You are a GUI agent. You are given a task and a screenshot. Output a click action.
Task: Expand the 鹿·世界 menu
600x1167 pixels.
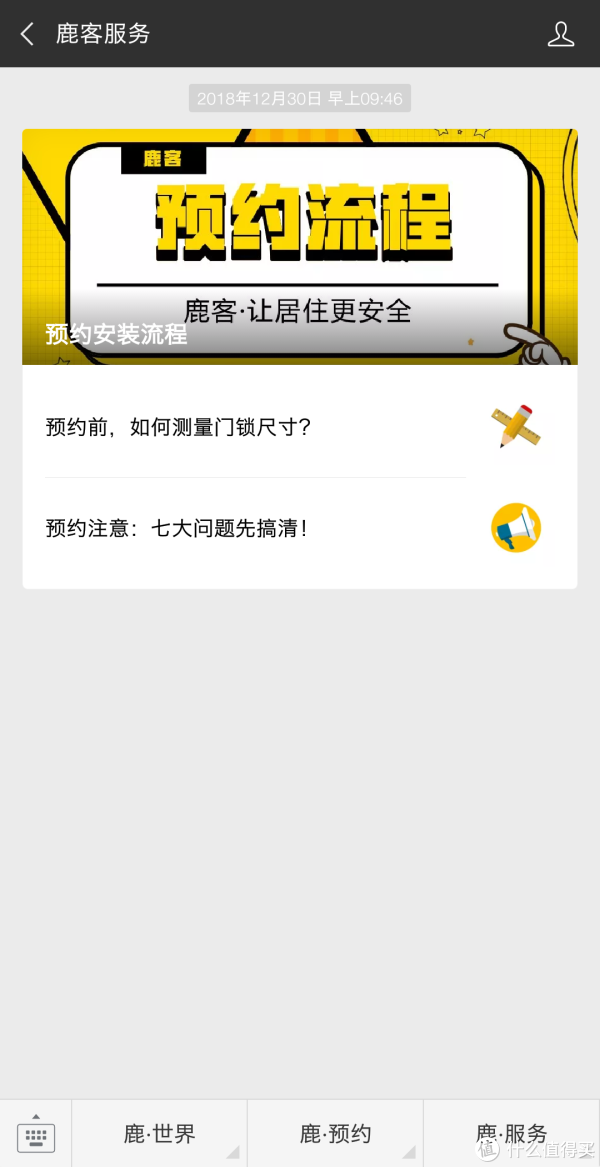coord(160,1133)
